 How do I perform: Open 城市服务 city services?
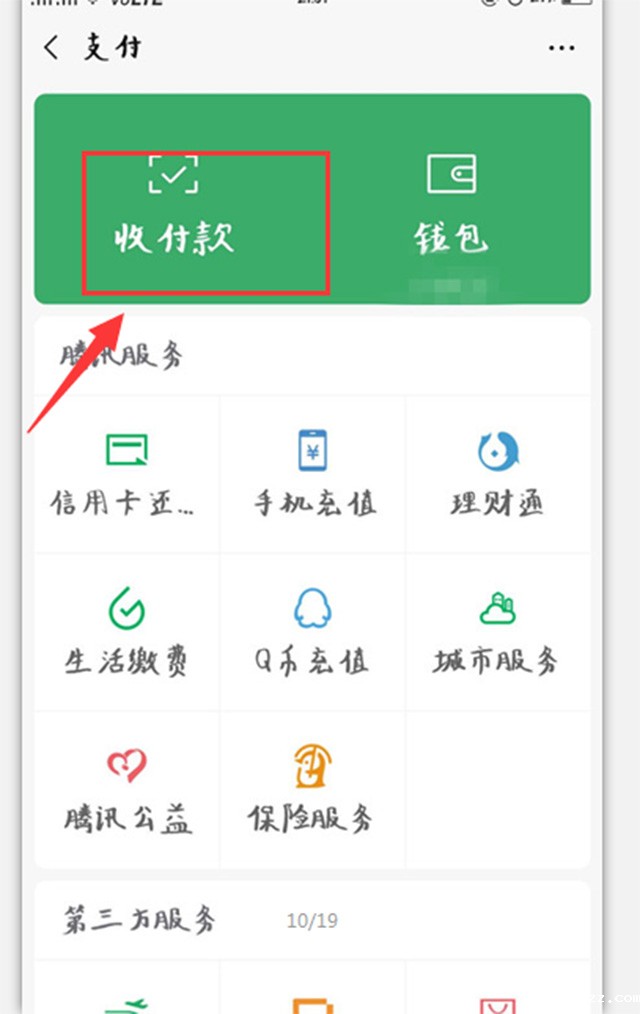(x=497, y=632)
